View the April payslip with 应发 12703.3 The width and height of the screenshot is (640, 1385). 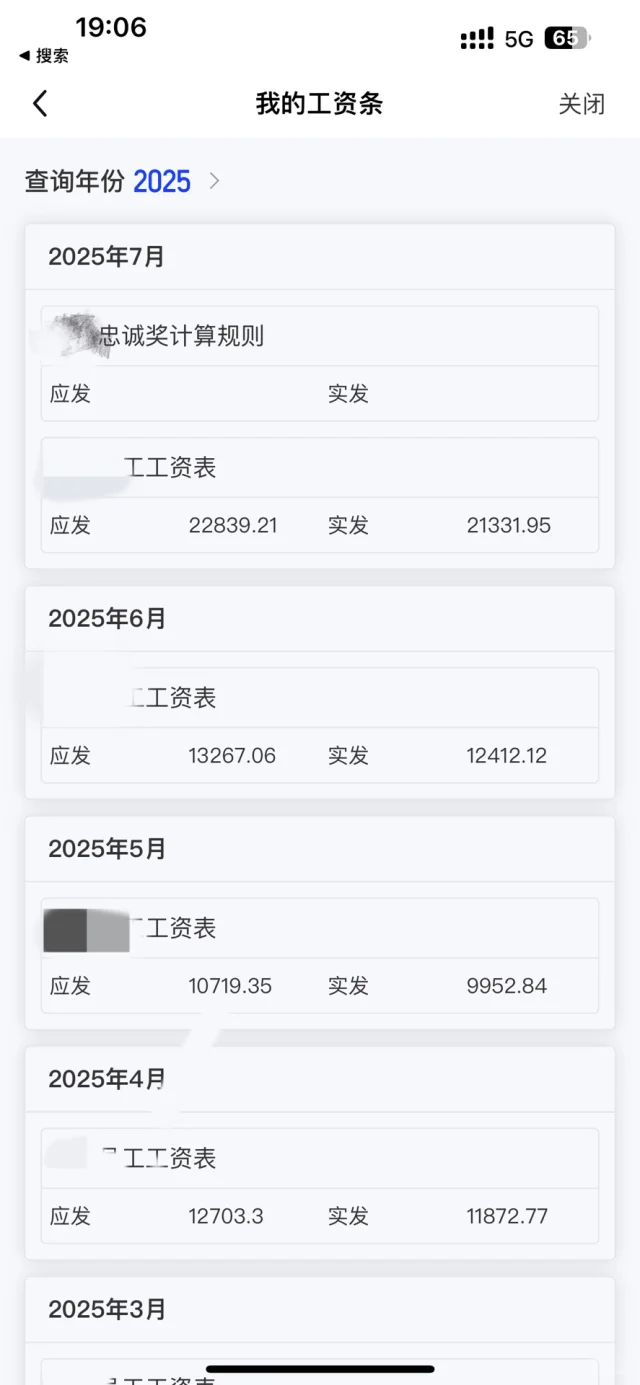[319, 1185]
